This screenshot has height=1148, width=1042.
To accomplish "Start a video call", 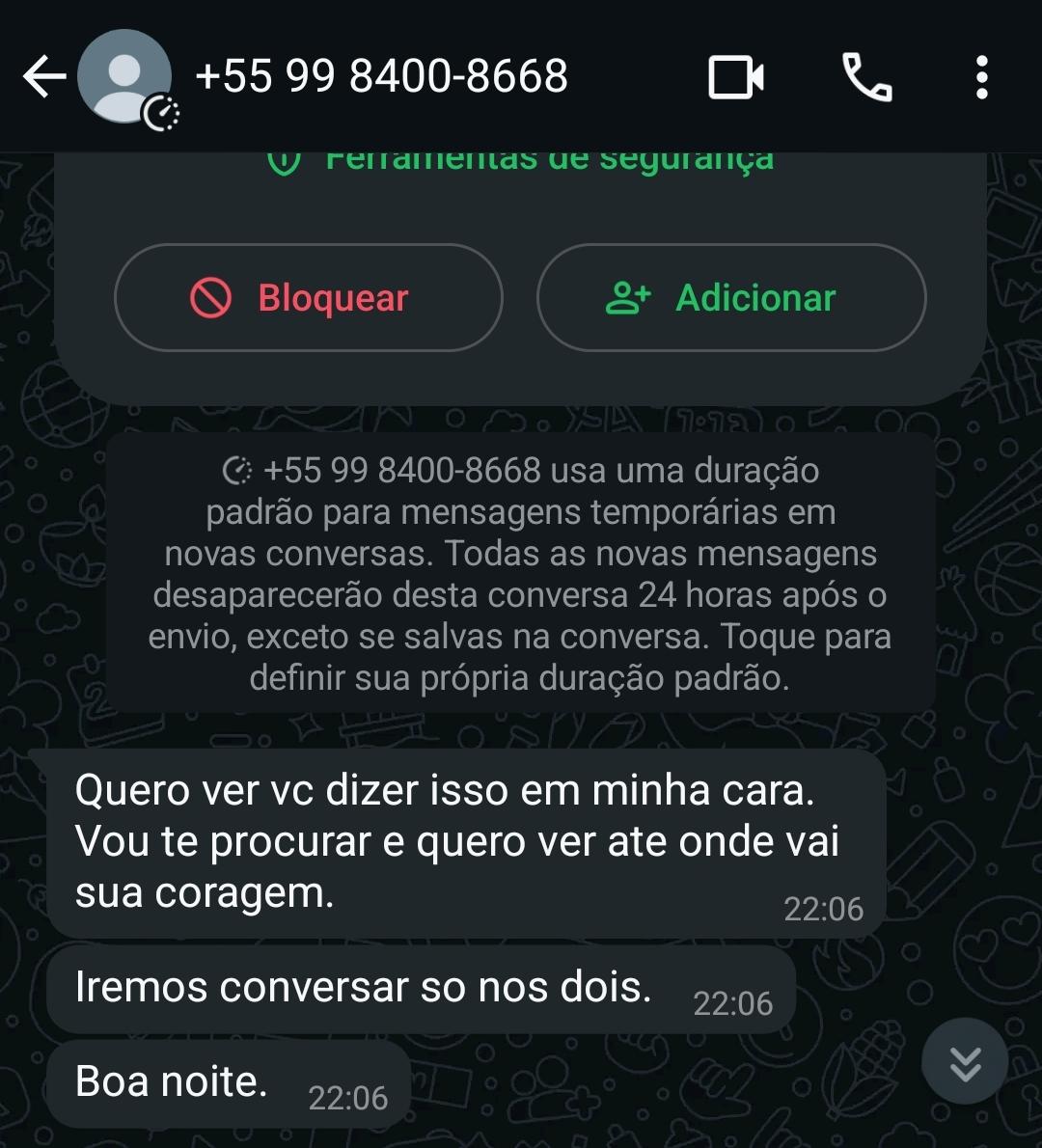I will (736, 77).
